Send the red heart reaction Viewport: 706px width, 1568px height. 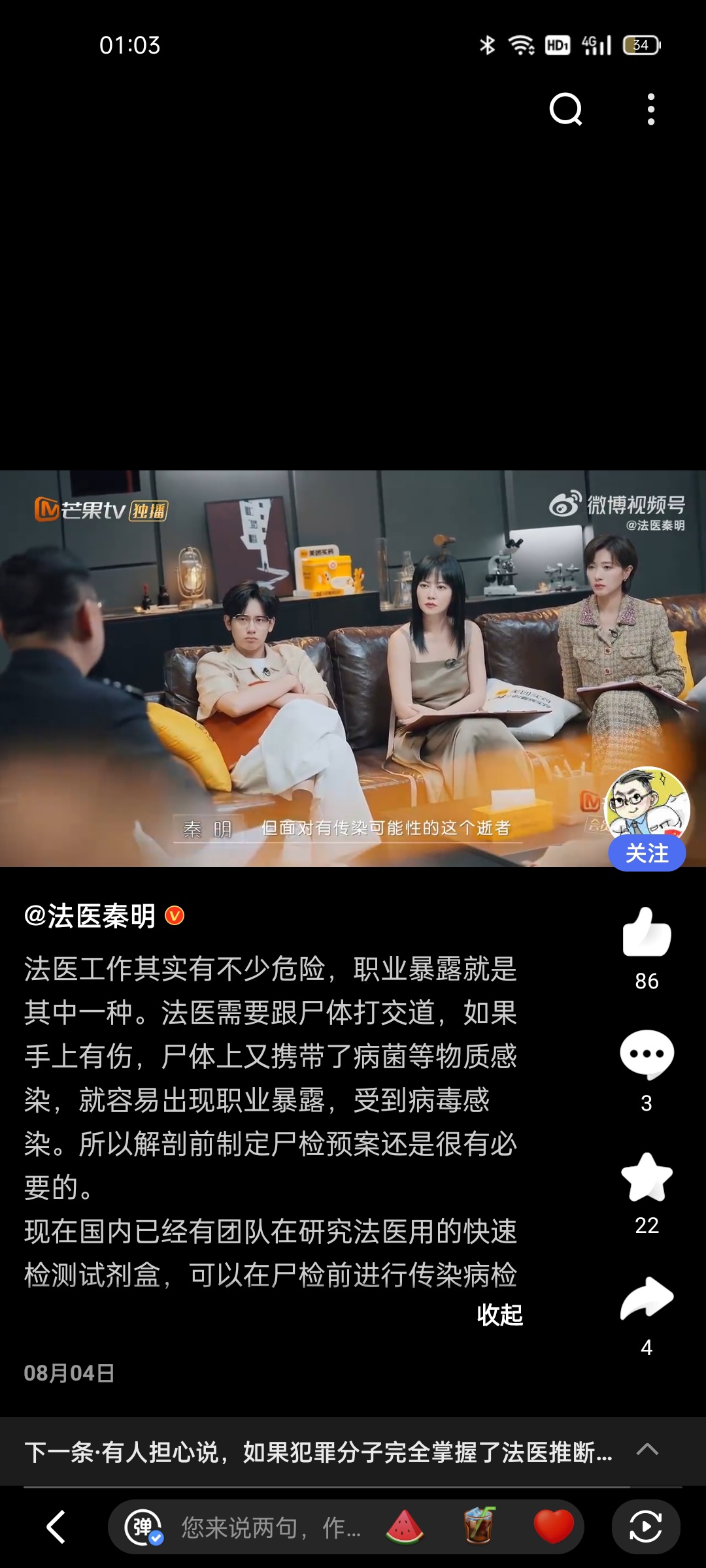tap(553, 1527)
